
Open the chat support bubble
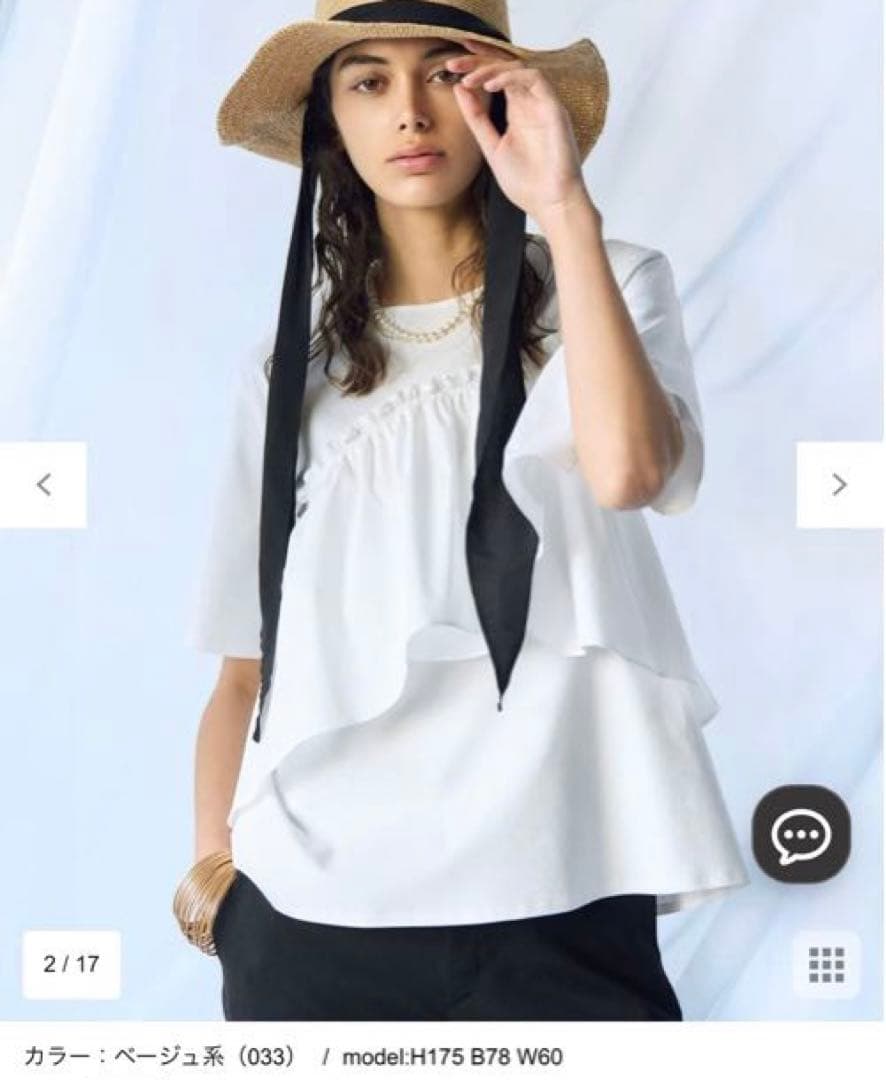pyautogui.click(x=801, y=833)
